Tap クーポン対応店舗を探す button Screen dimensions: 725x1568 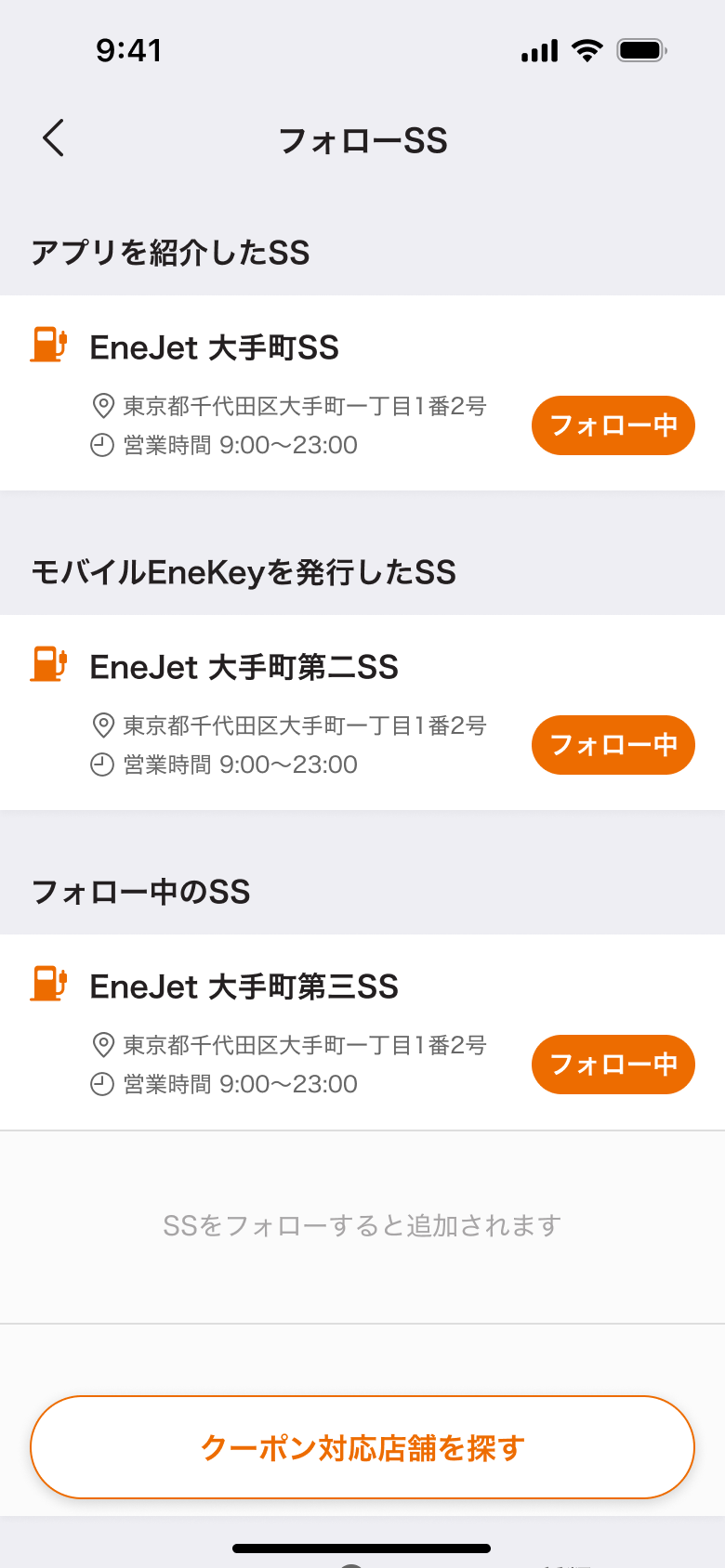(362, 1447)
